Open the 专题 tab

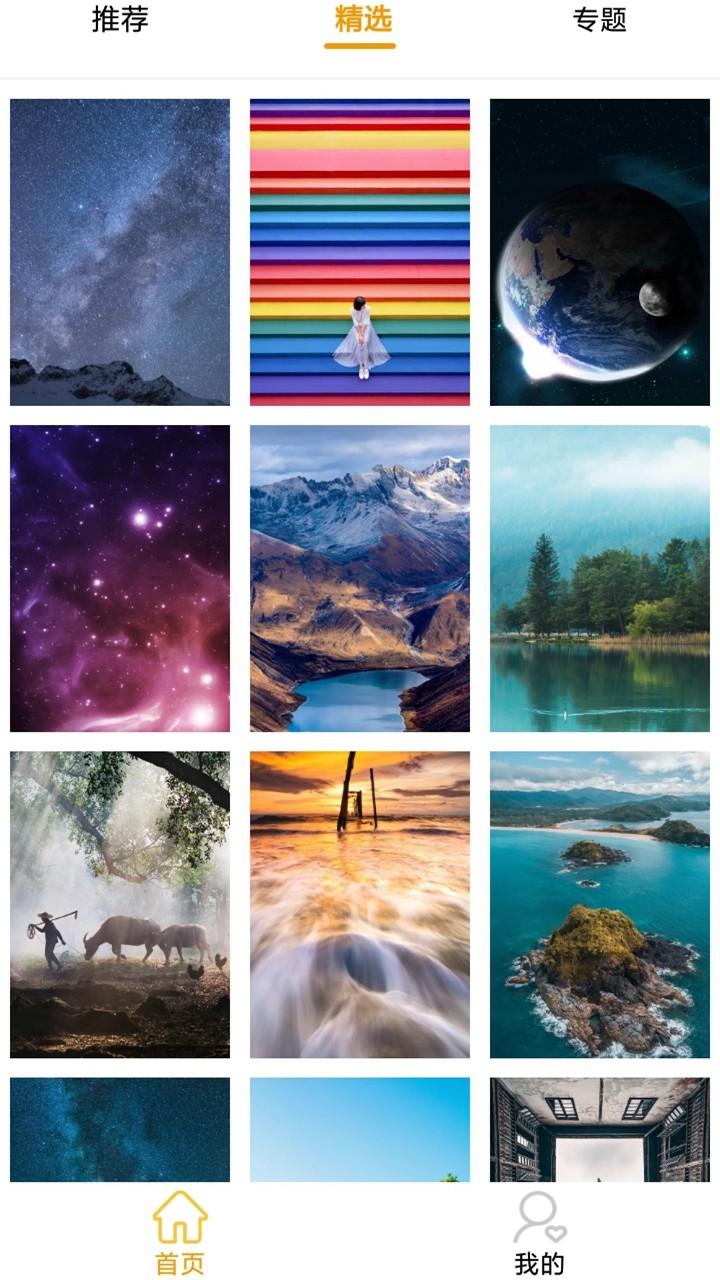click(599, 20)
